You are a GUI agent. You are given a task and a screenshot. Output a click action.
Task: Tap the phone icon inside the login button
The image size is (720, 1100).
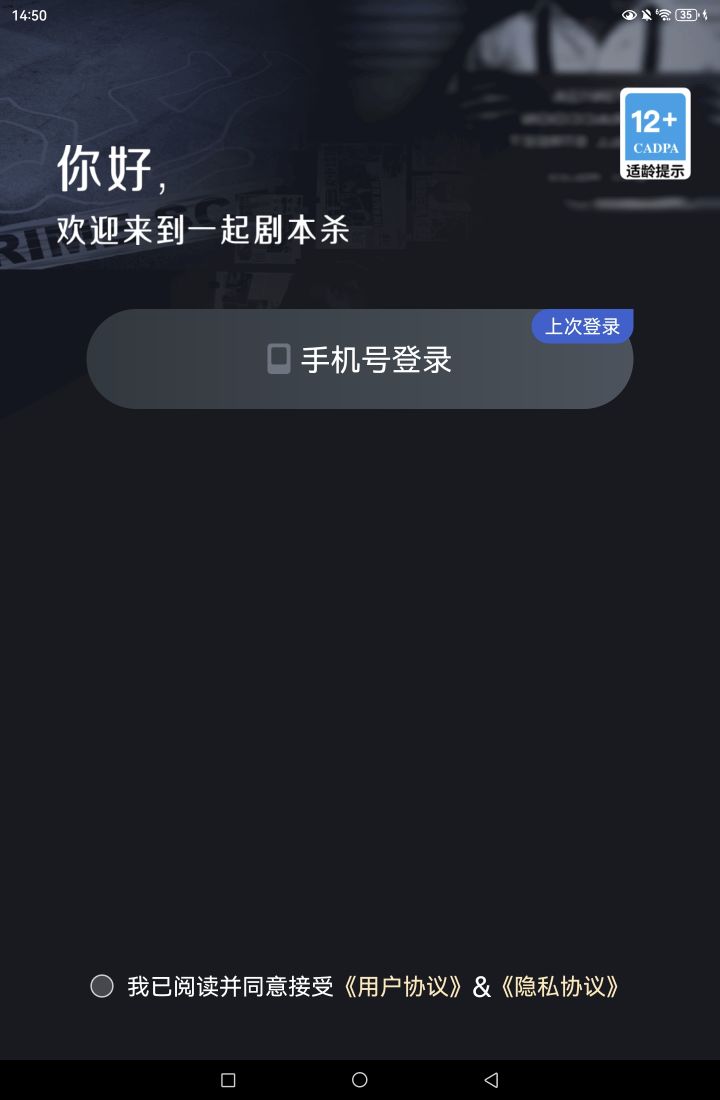coord(279,358)
